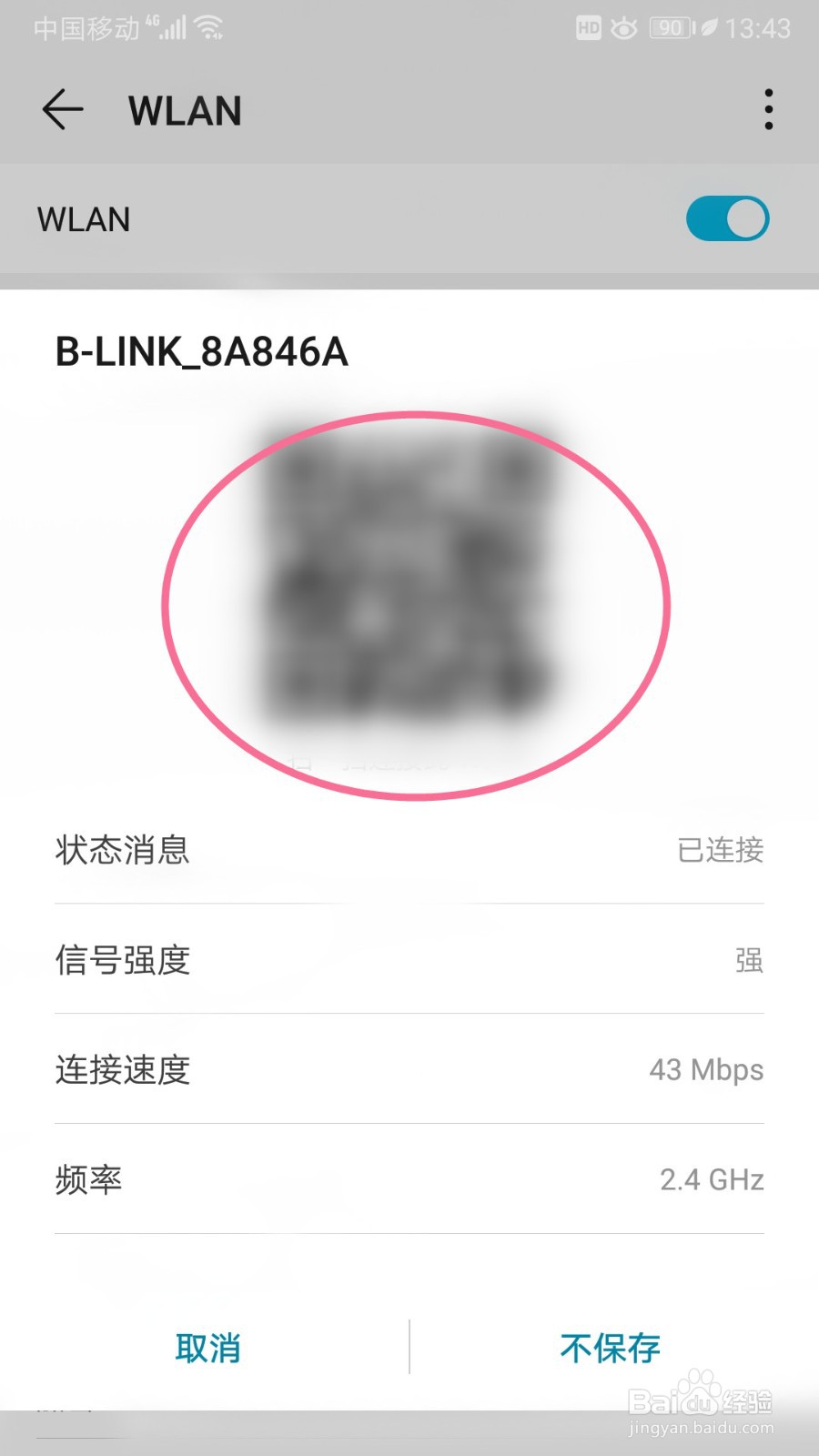Tap the Wi-Fi signal icon in status bar
This screenshot has width=819, height=1456.
[x=211, y=27]
